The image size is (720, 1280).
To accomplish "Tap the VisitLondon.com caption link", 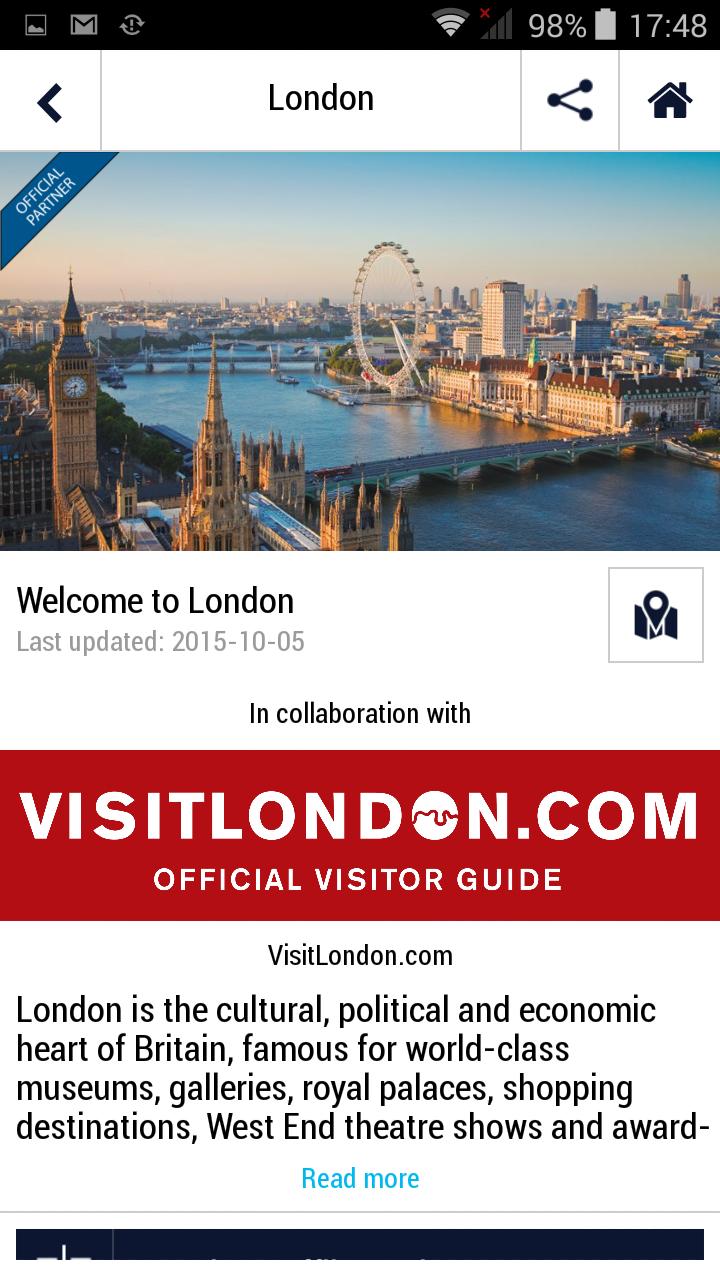I will pyautogui.click(x=360, y=955).
